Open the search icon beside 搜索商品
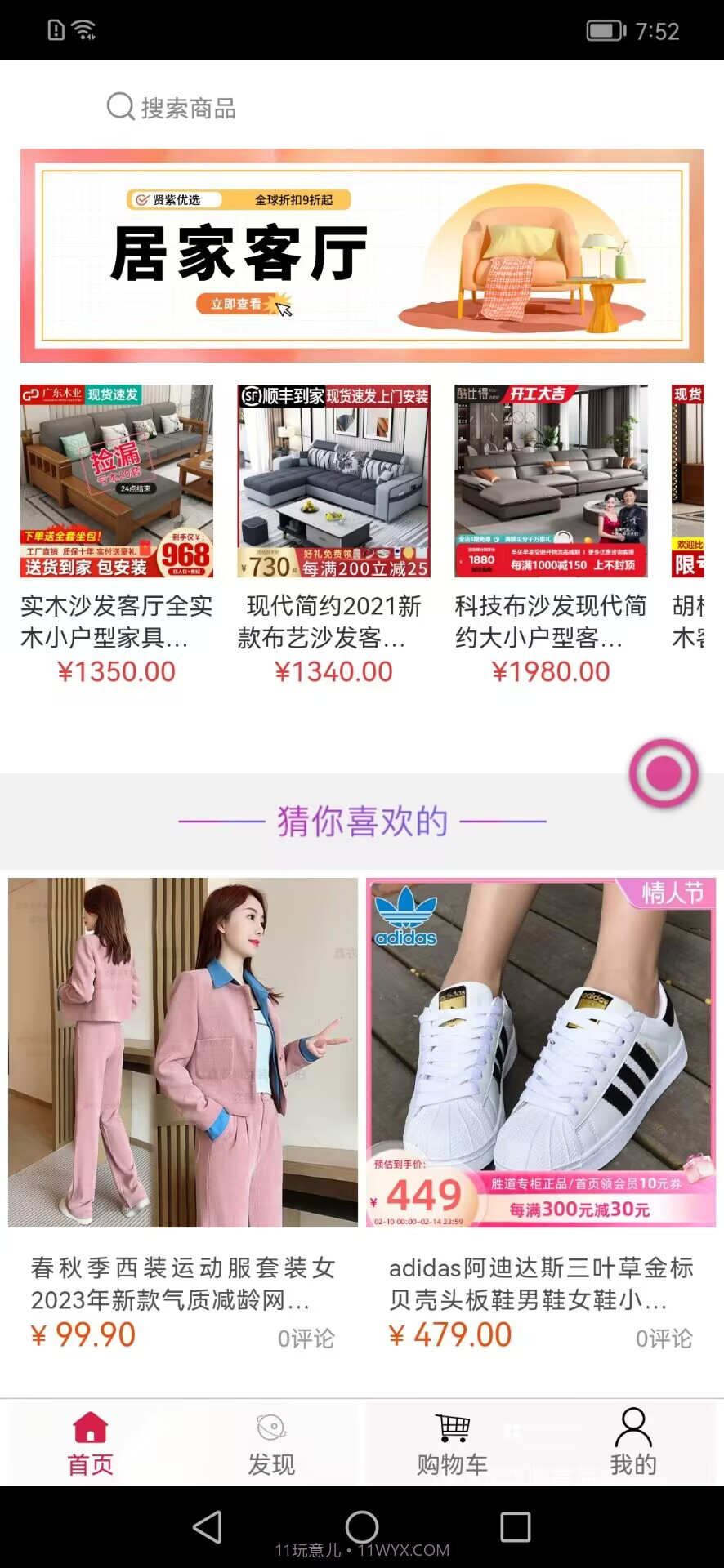 pos(119,107)
